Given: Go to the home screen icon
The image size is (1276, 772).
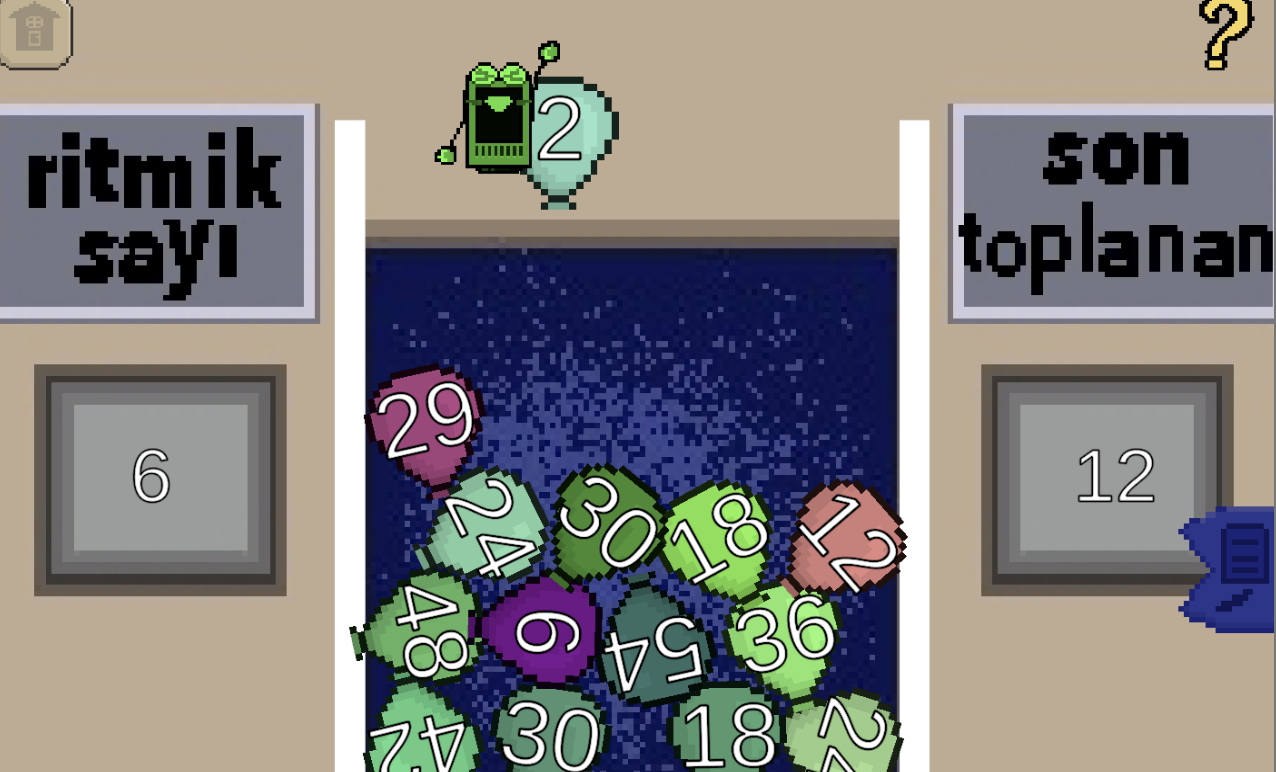Looking at the screenshot, I should coord(35,32).
